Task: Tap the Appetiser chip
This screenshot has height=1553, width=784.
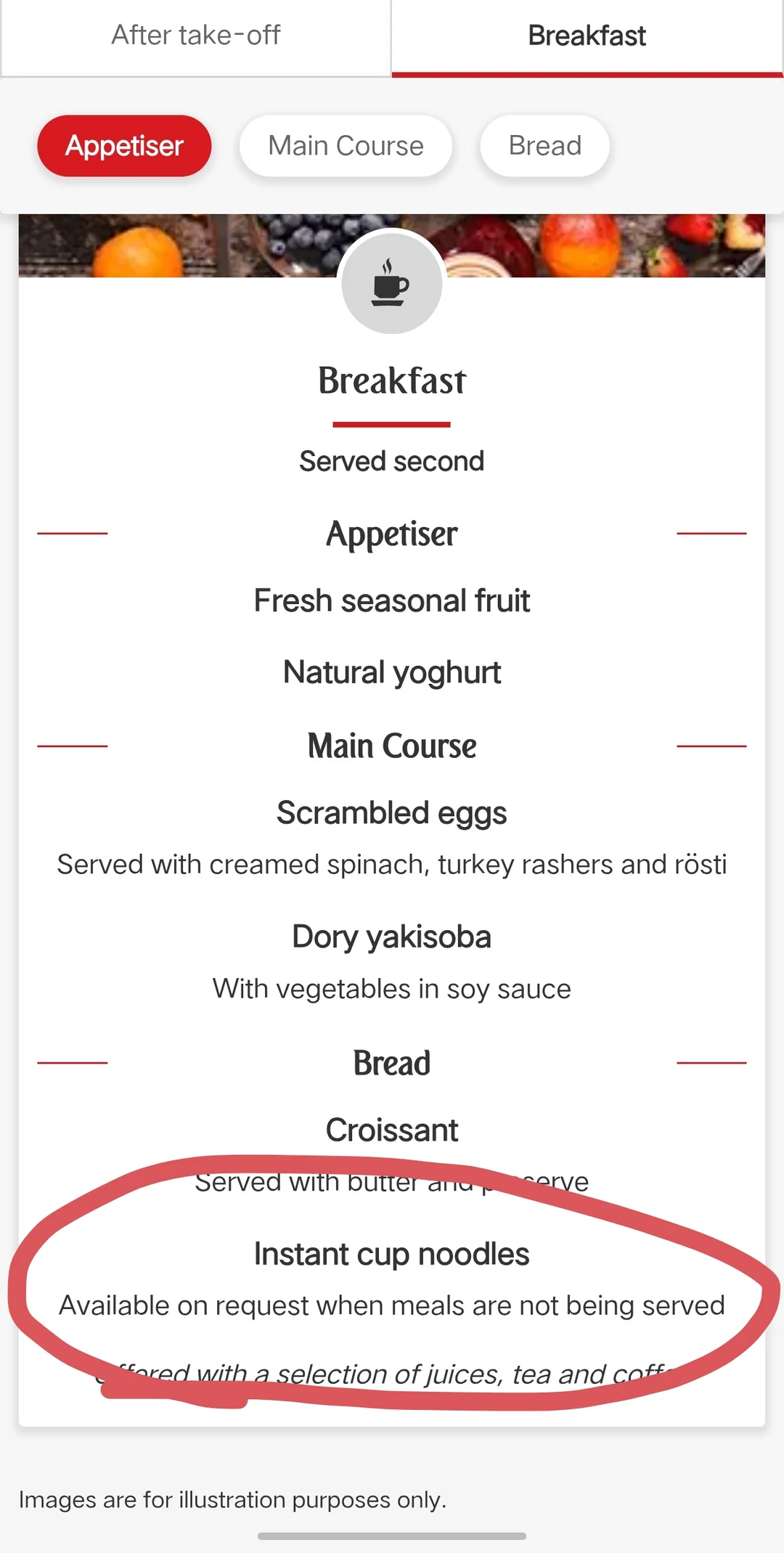Action: click(124, 146)
